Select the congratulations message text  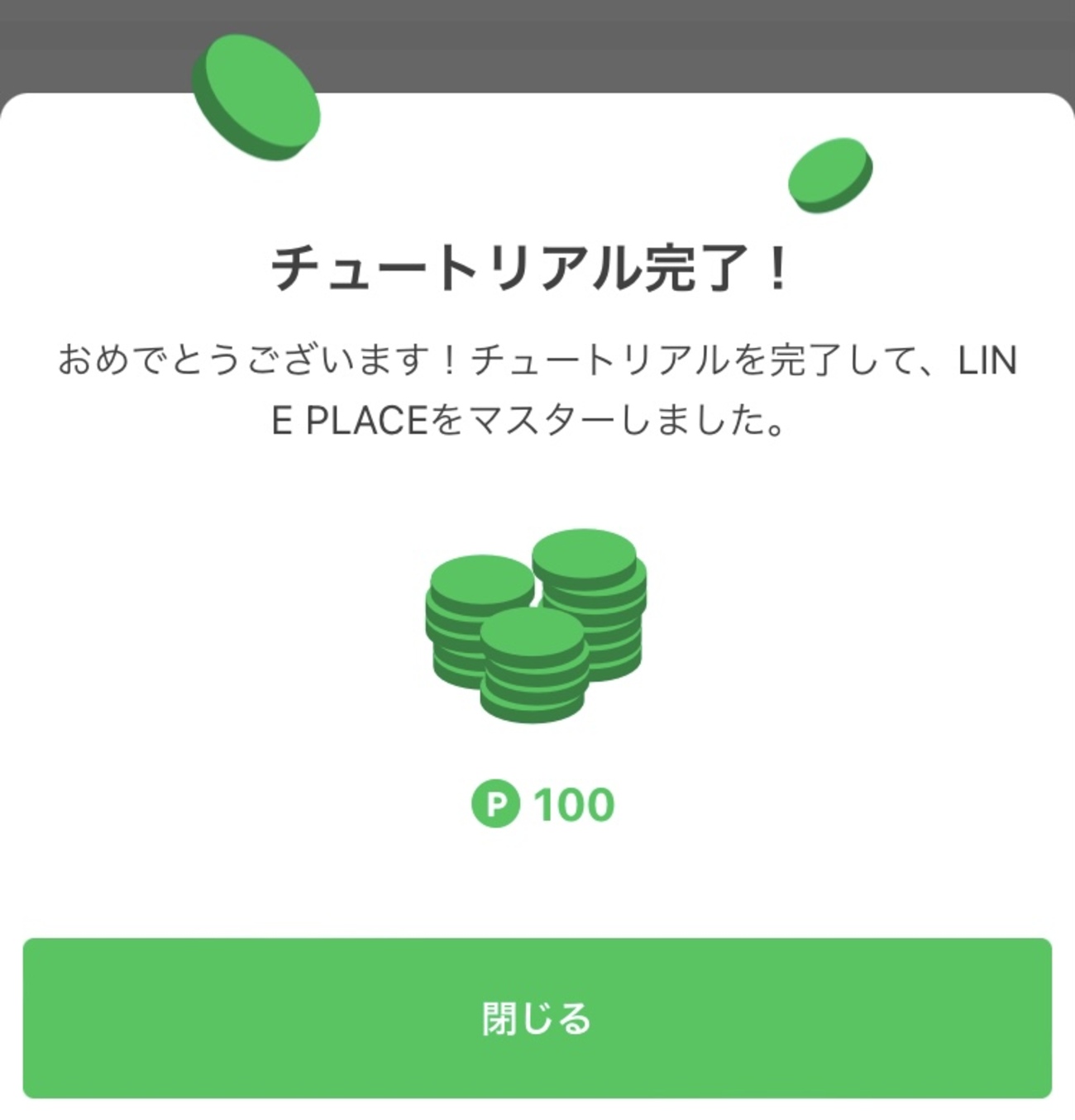tap(537, 388)
